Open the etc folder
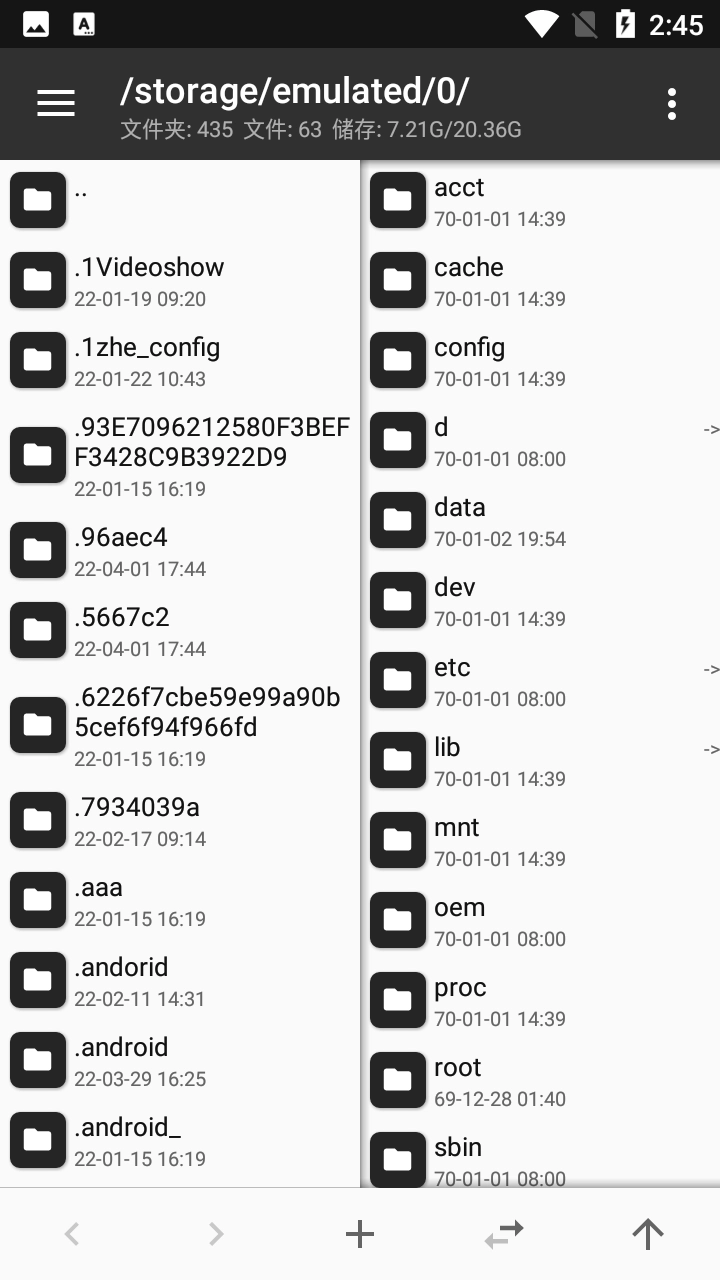The width and height of the screenshot is (720, 1280). [541, 680]
